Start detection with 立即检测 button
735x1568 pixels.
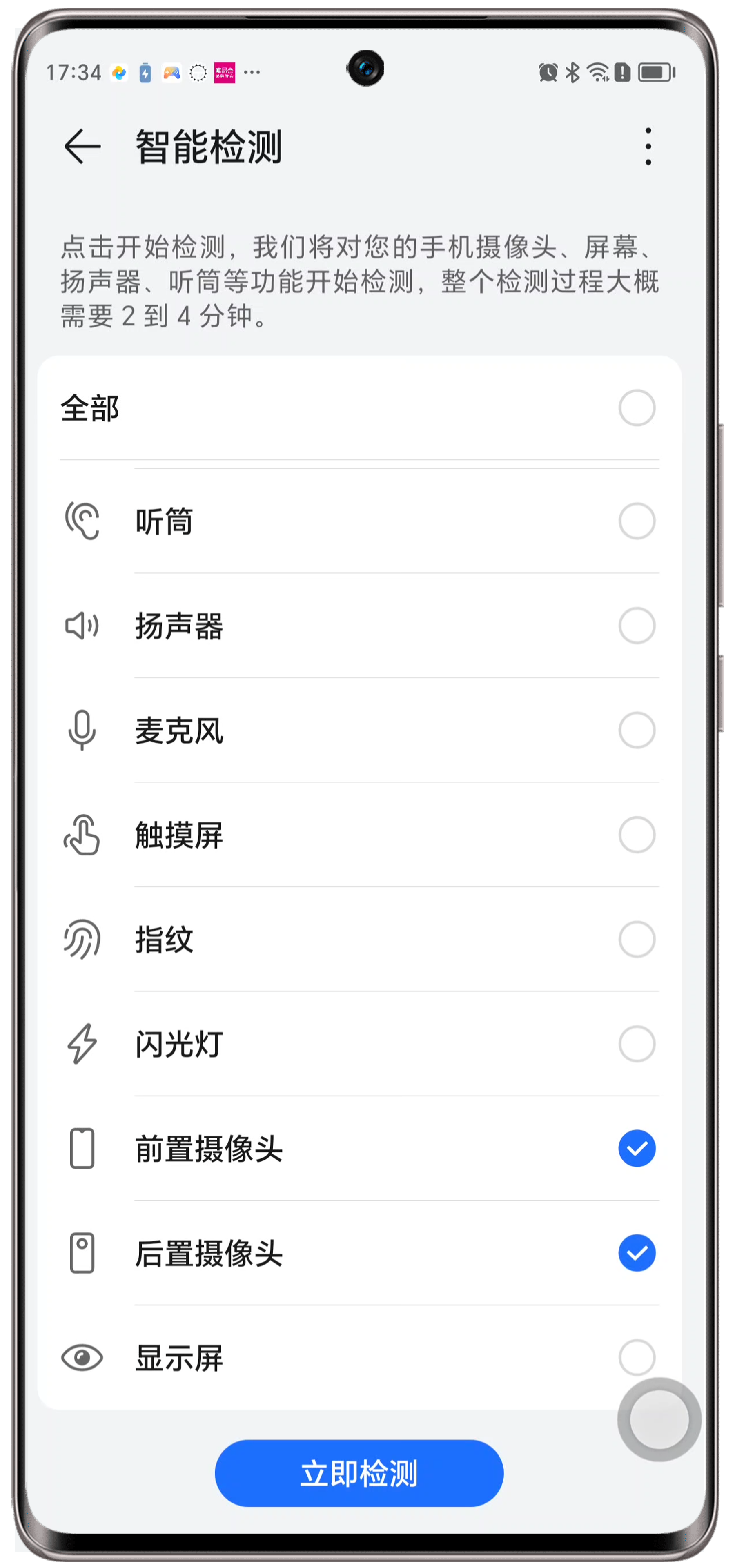click(359, 1473)
